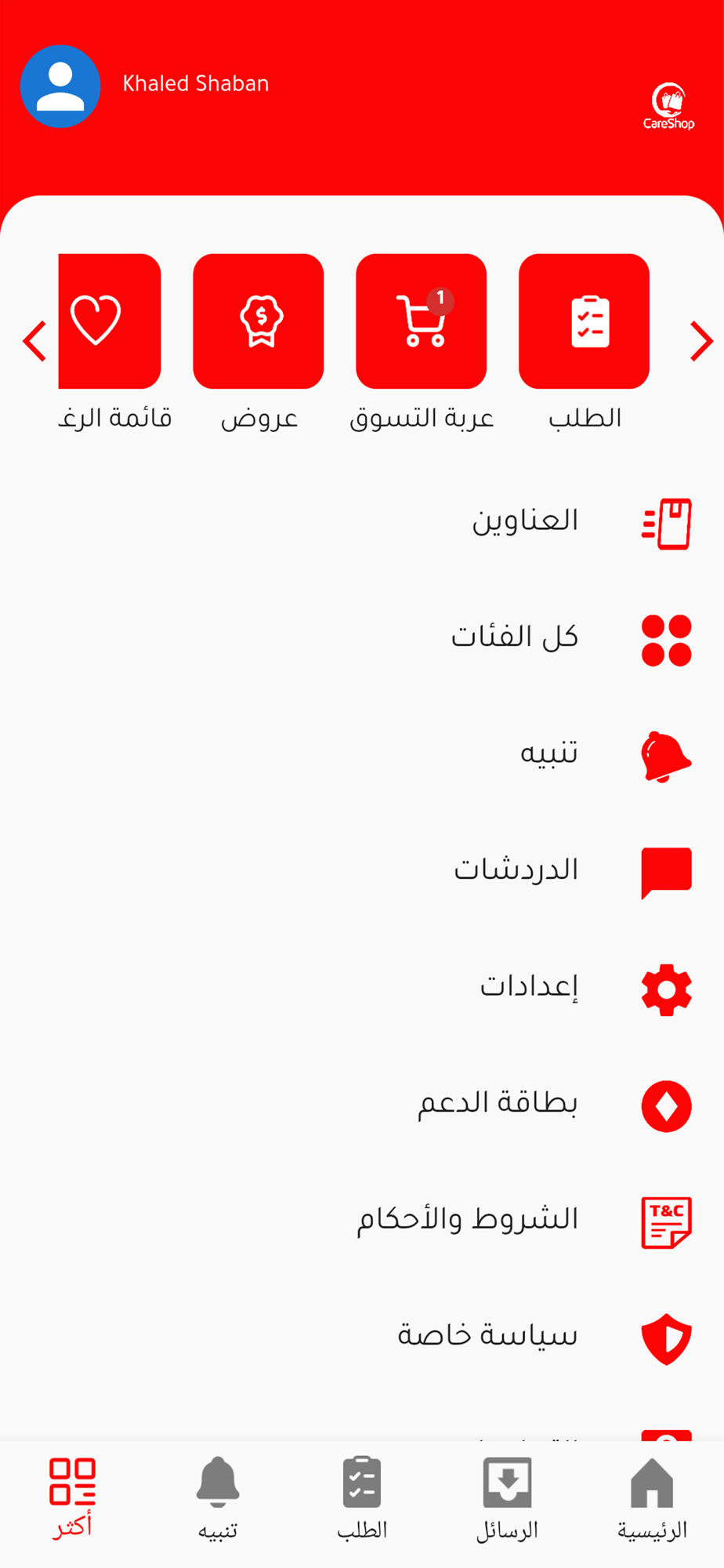Tap the right carousel arrow
This screenshot has width=724, height=1568.
[701, 341]
